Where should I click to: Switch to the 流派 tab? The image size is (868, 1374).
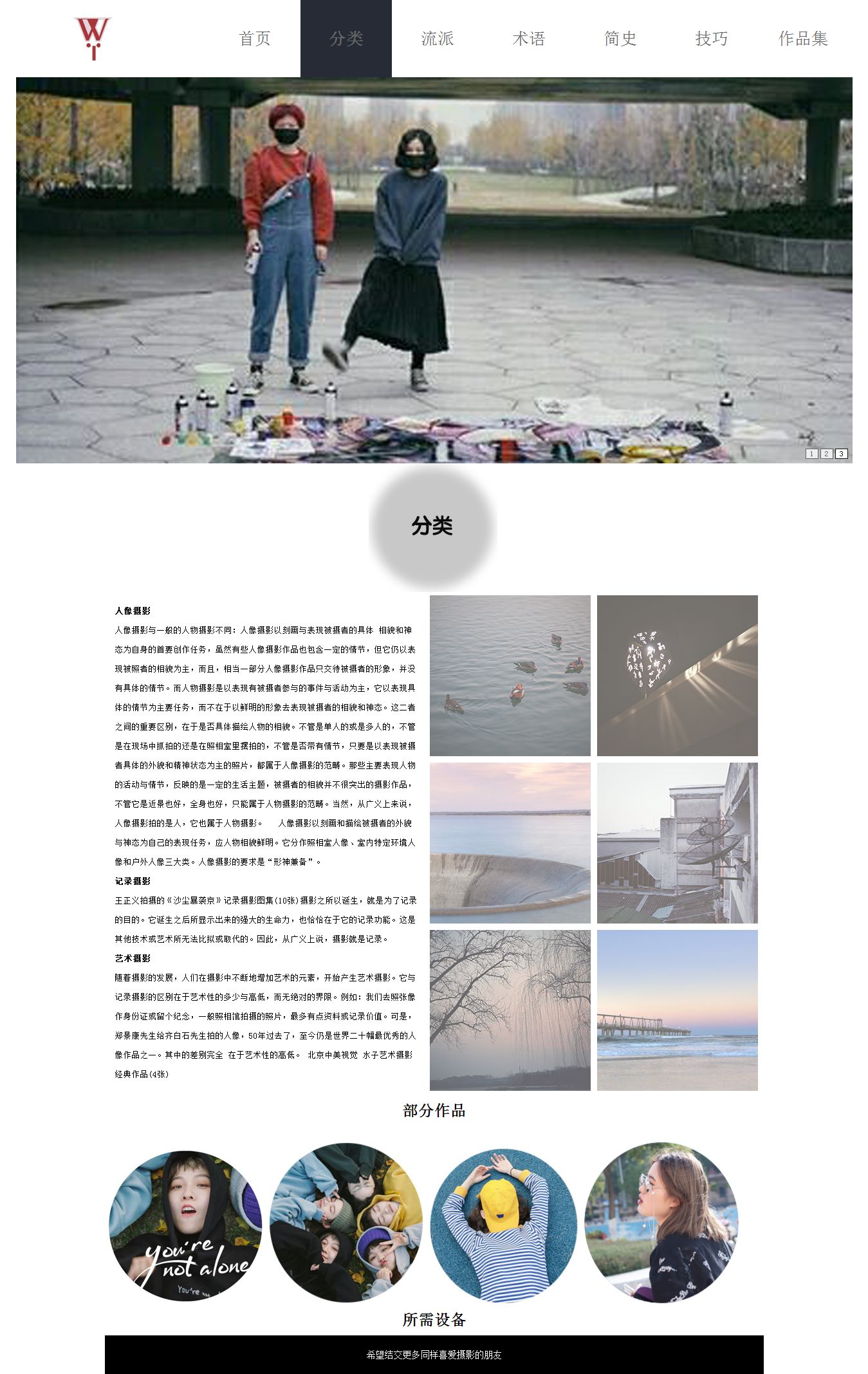click(x=438, y=39)
